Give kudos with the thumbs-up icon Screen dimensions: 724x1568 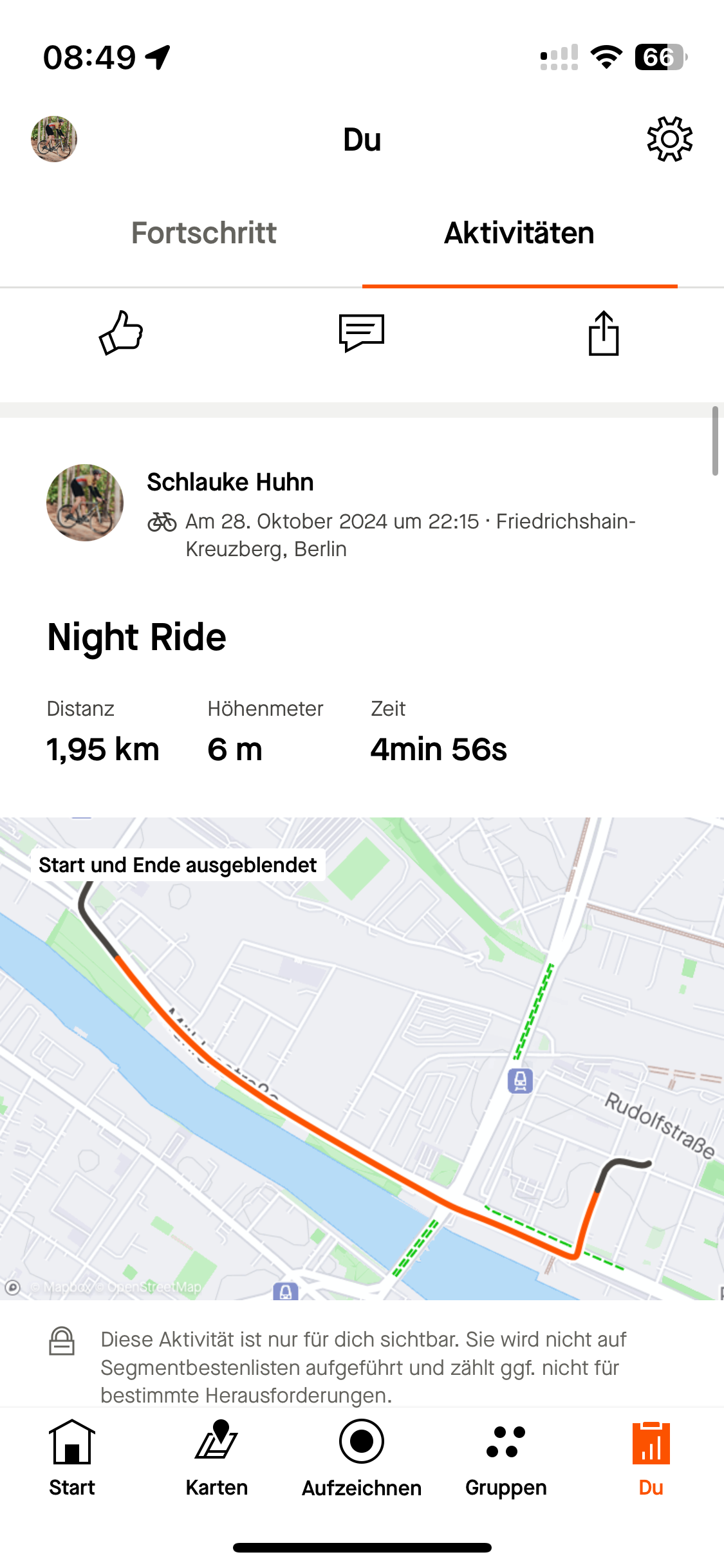[121, 333]
